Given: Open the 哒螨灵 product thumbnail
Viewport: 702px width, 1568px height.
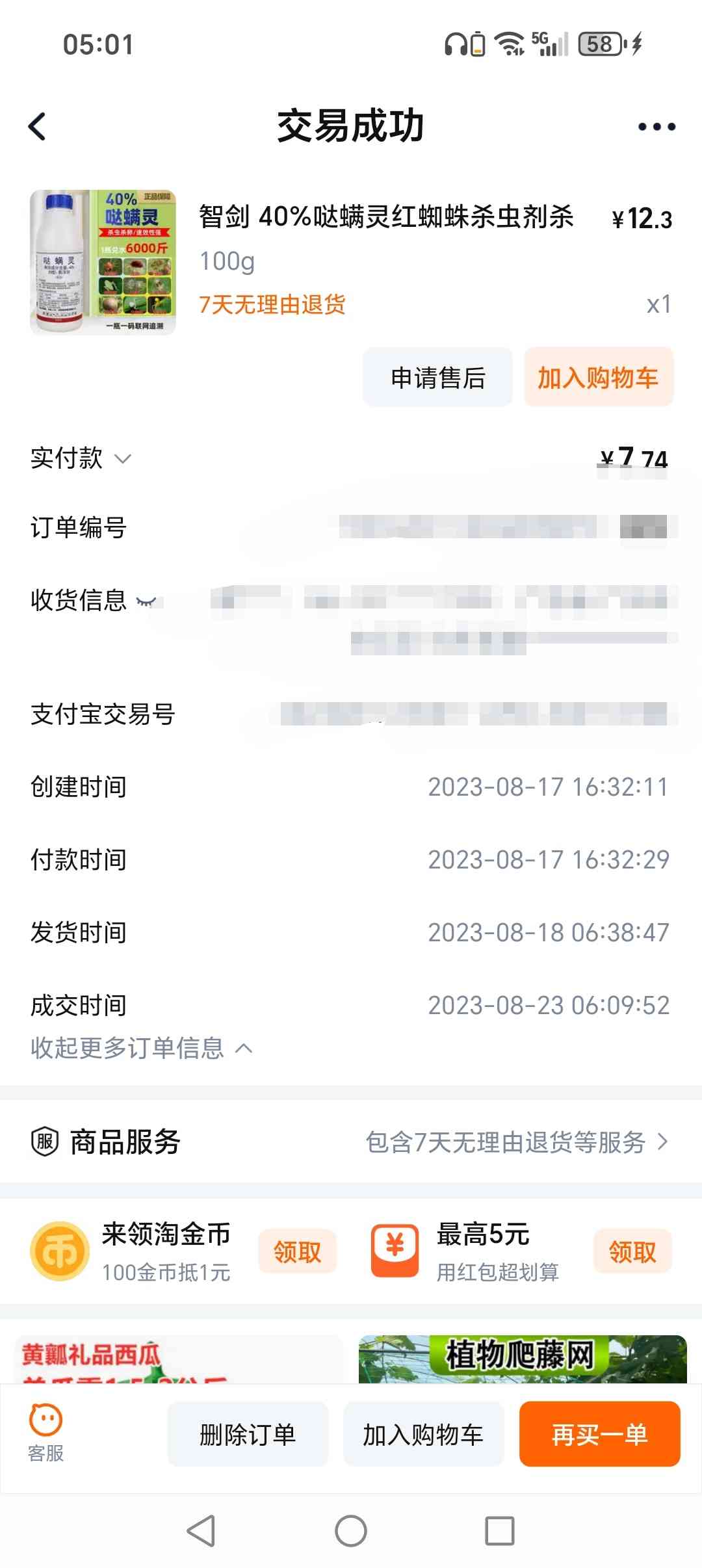Looking at the screenshot, I should pyautogui.click(x=103, y=263).
